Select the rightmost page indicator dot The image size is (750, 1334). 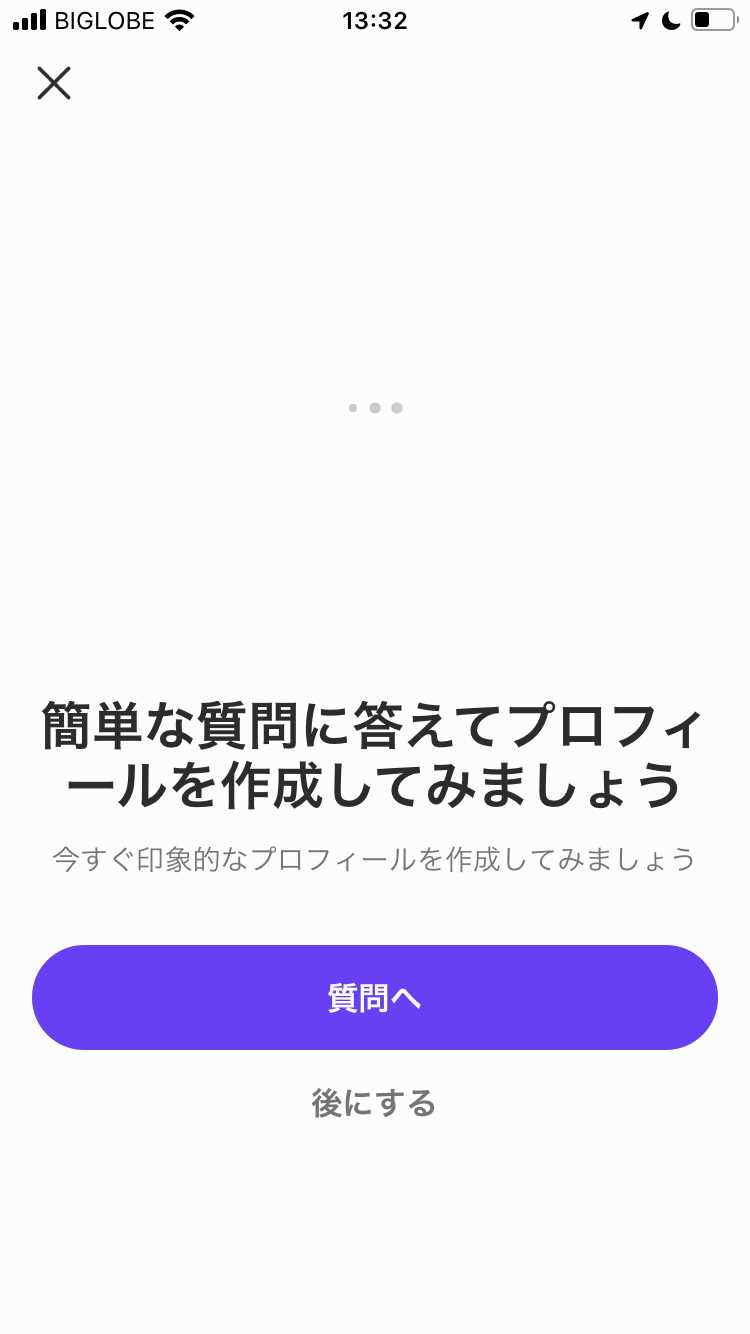(x=397, y=407)
